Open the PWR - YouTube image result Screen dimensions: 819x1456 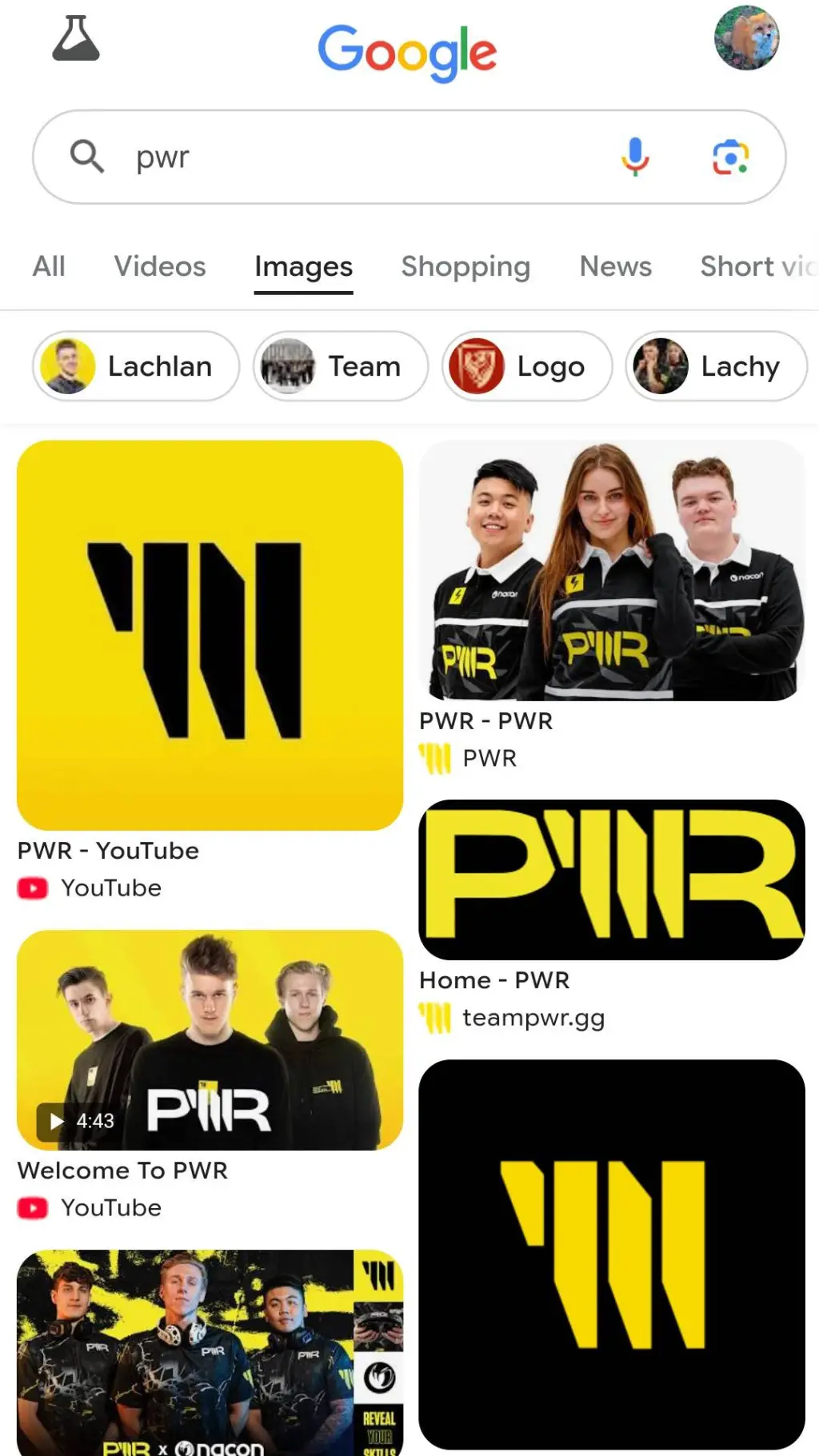point(210,635)
